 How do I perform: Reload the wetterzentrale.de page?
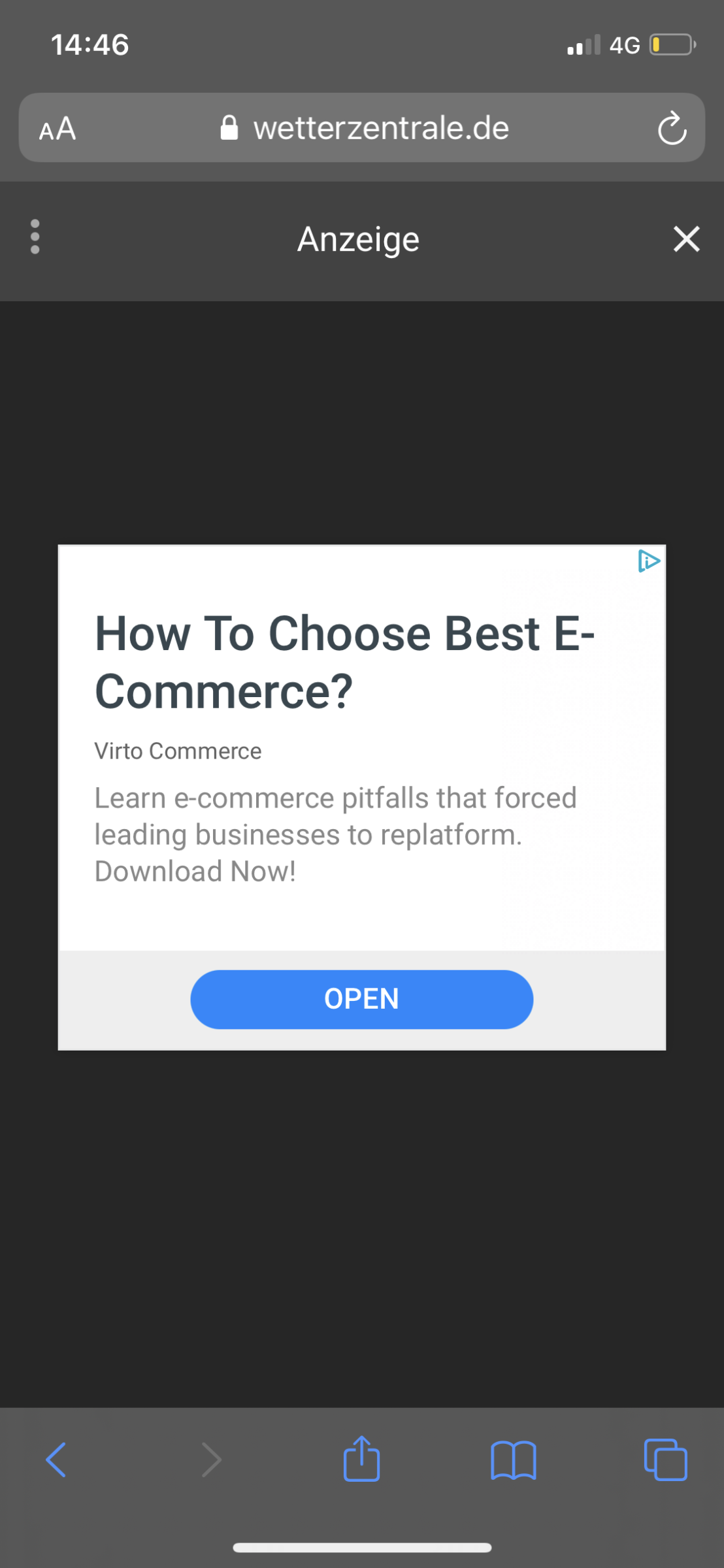[672, 128]
